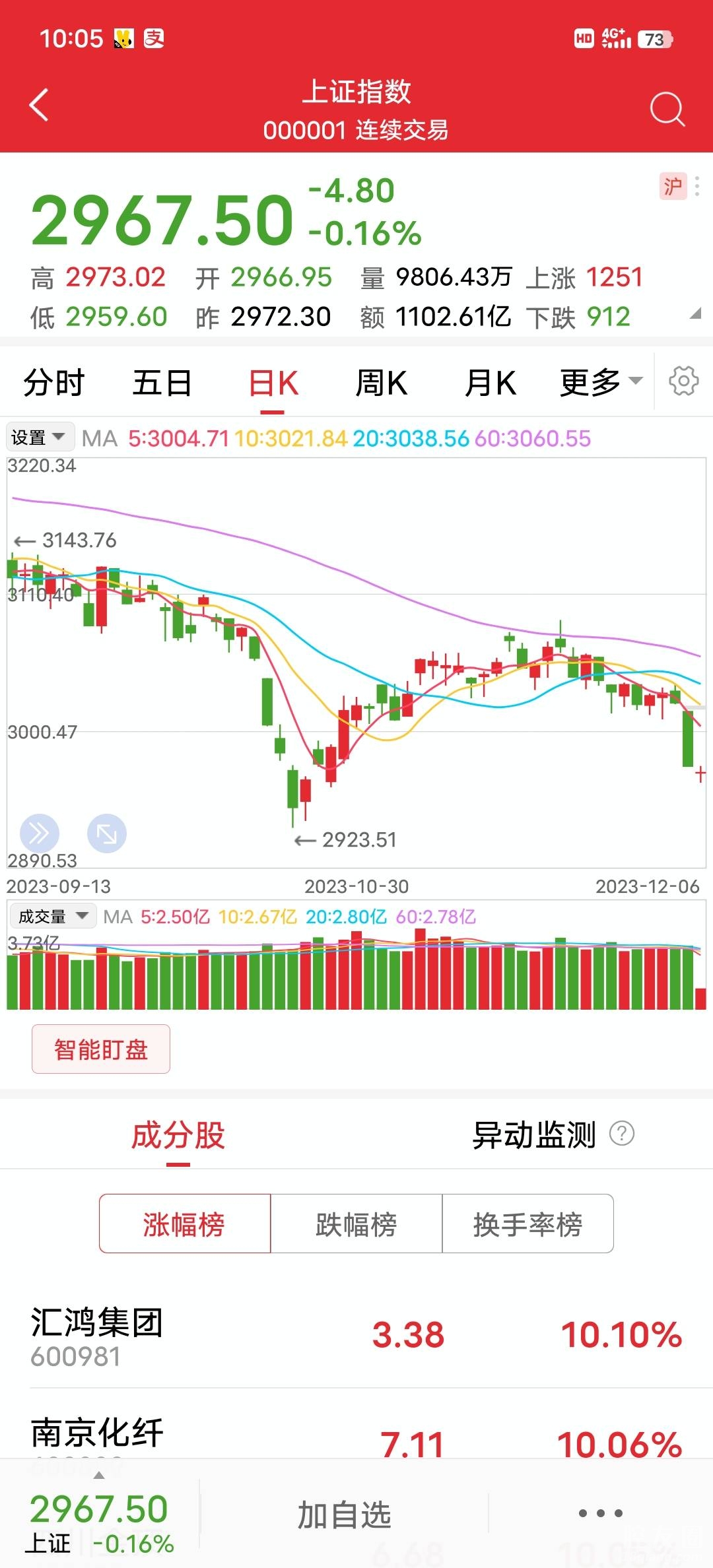Select the 周K chart tab
The width and height of the screenshot is (713, 1568).
click(x=381, y=383)
